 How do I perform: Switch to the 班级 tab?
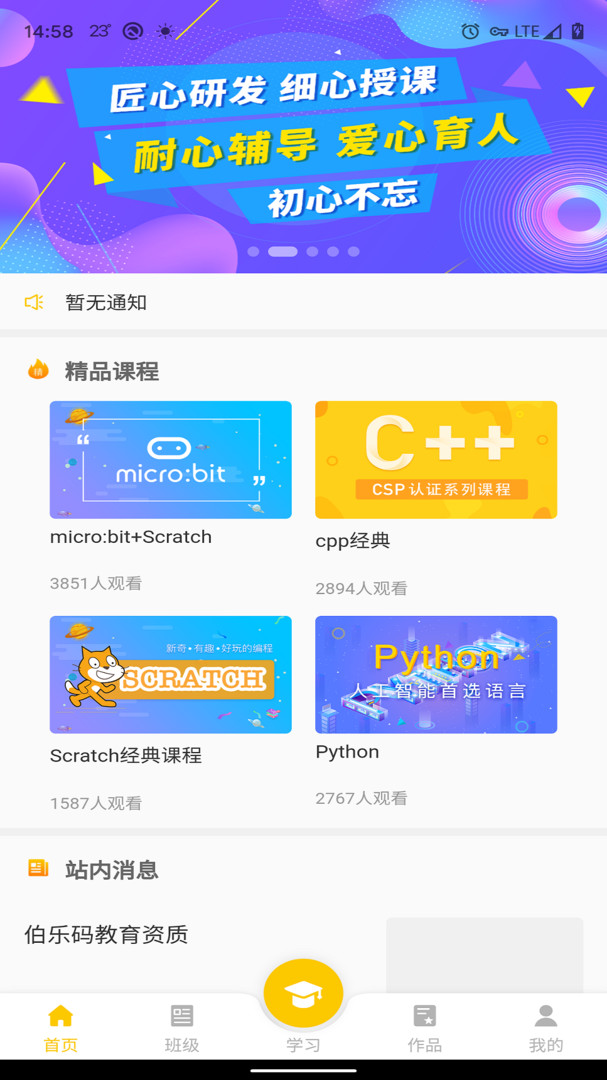point(182,1028)
